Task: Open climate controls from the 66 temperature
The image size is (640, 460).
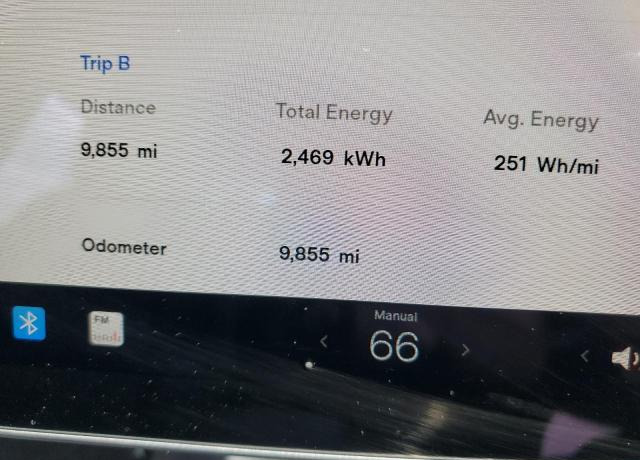Action: (x=394, y=346)
